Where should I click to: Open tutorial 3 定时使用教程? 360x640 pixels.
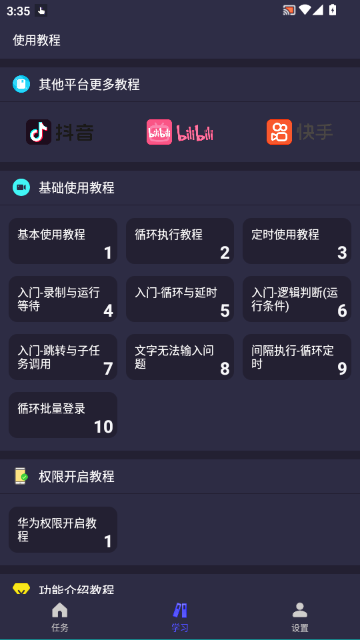(297, 241)
